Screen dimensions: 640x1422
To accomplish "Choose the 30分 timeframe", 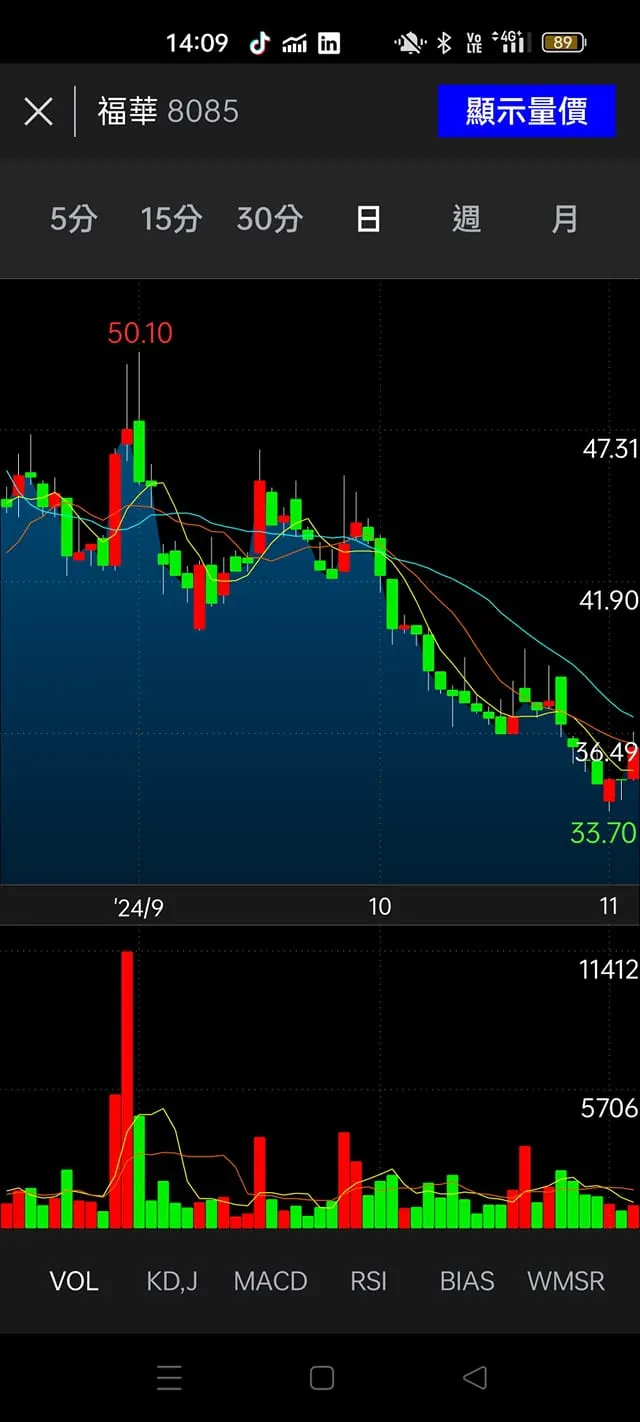I will [269, 219].
